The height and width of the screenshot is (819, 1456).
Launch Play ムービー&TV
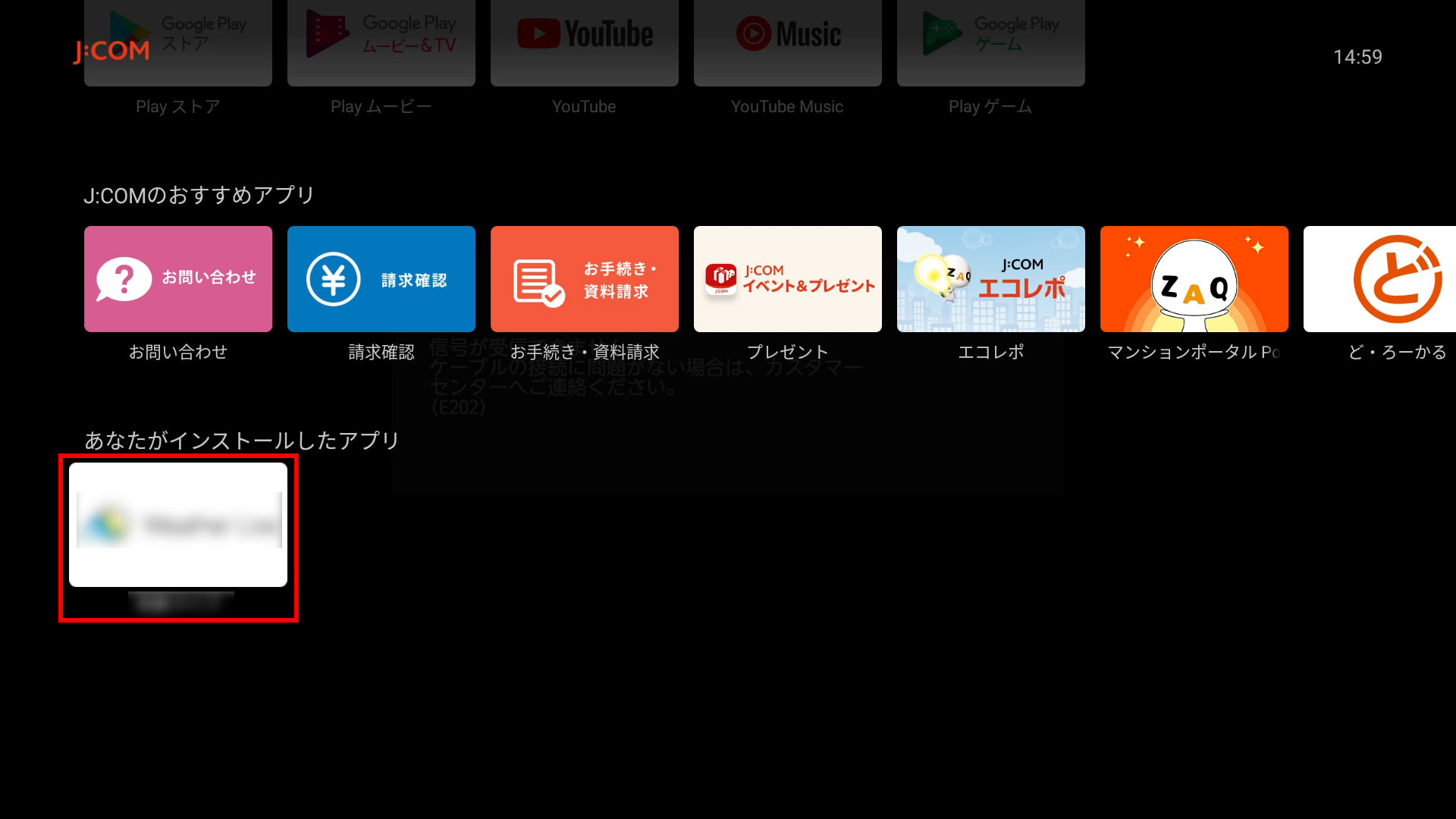[x=381, y=42]
